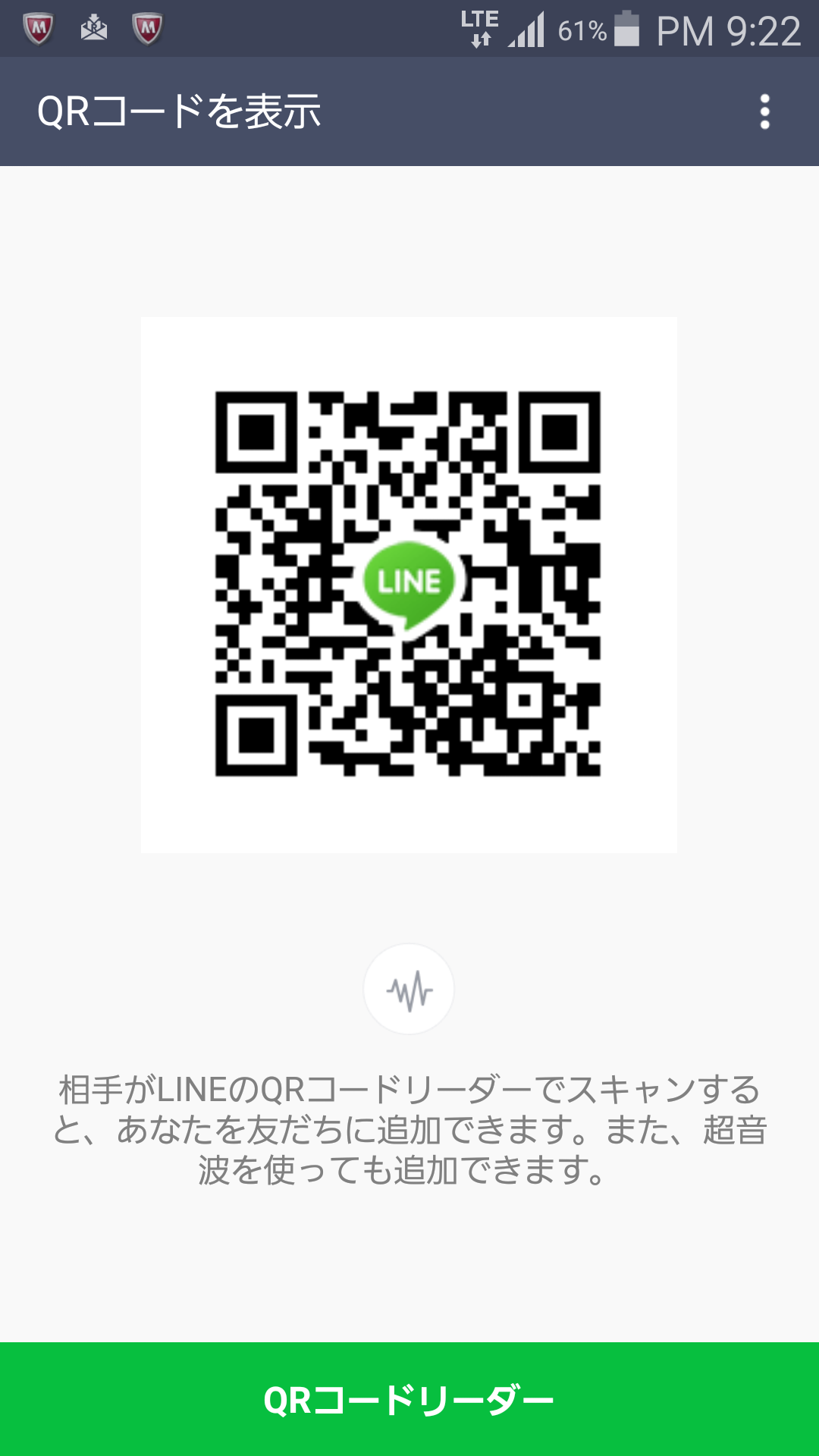819x1456 pixels.
Task: Tap the ultrasonic soundwave add button
Action: [x=409, y=989]
